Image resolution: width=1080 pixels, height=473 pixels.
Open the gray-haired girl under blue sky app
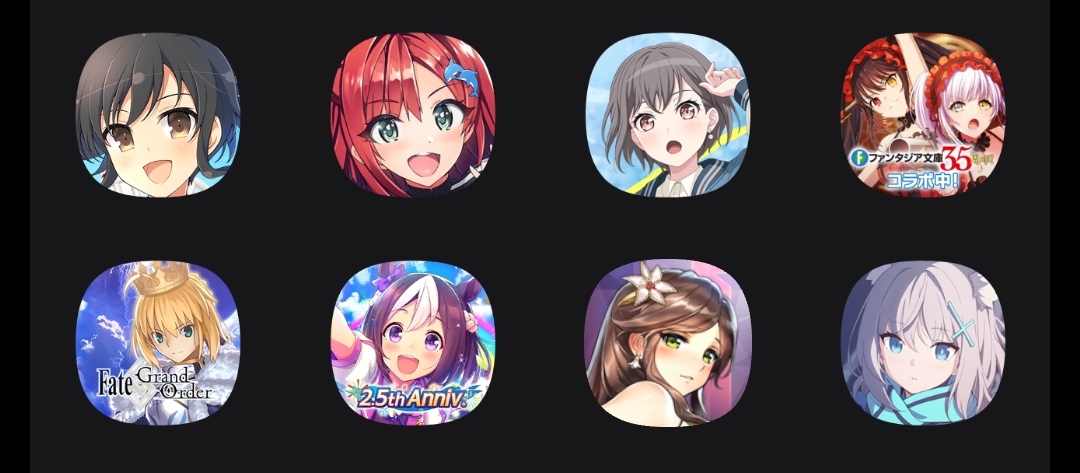(668, 115)
